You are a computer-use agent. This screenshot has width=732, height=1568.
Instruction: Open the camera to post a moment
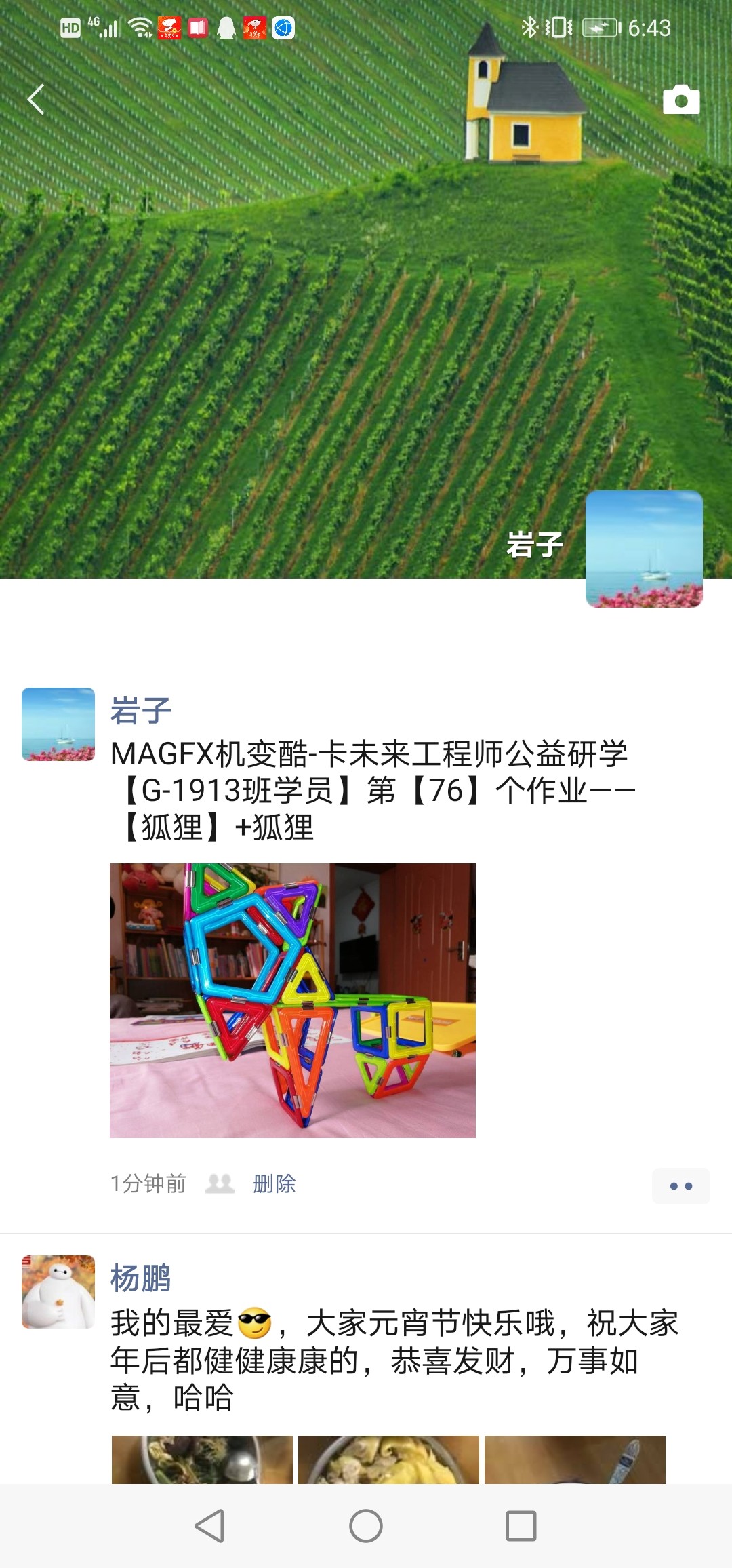[x=680, y=100]
